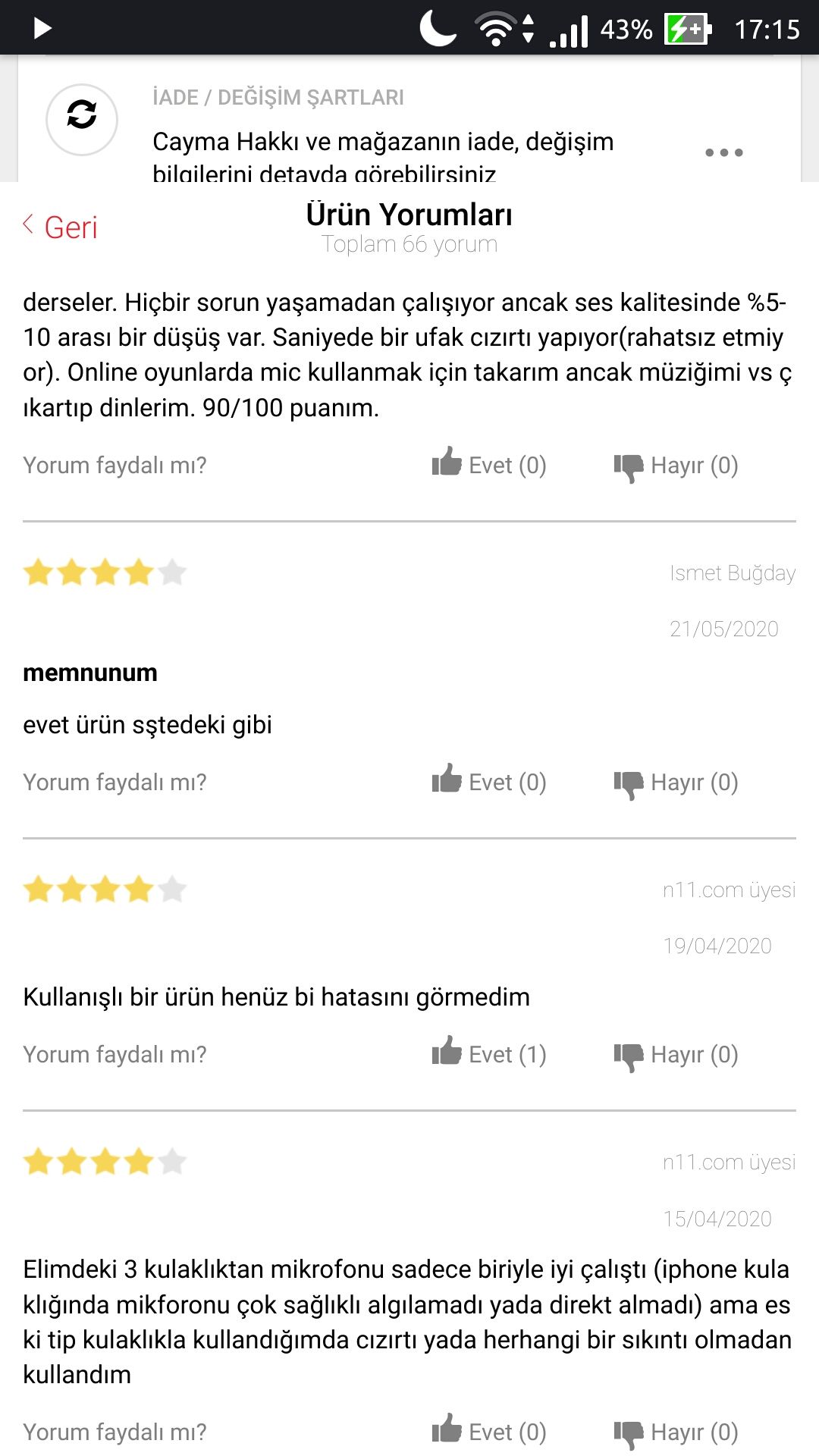Tap Hayır under the 90/100 puanım review
This screenshot has width=819, height=1456.
coord(676,465)
